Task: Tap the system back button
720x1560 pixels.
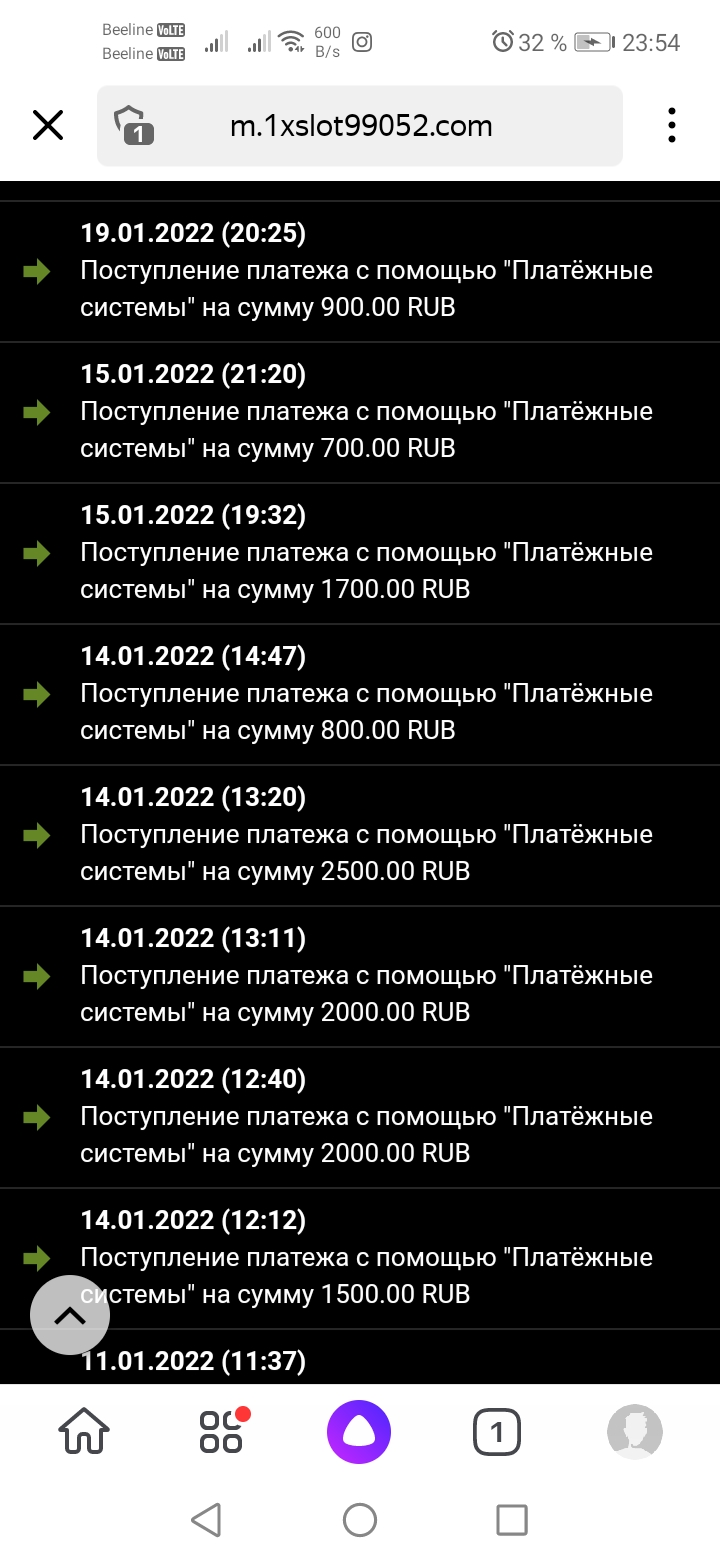Action: pos(206,1520)
